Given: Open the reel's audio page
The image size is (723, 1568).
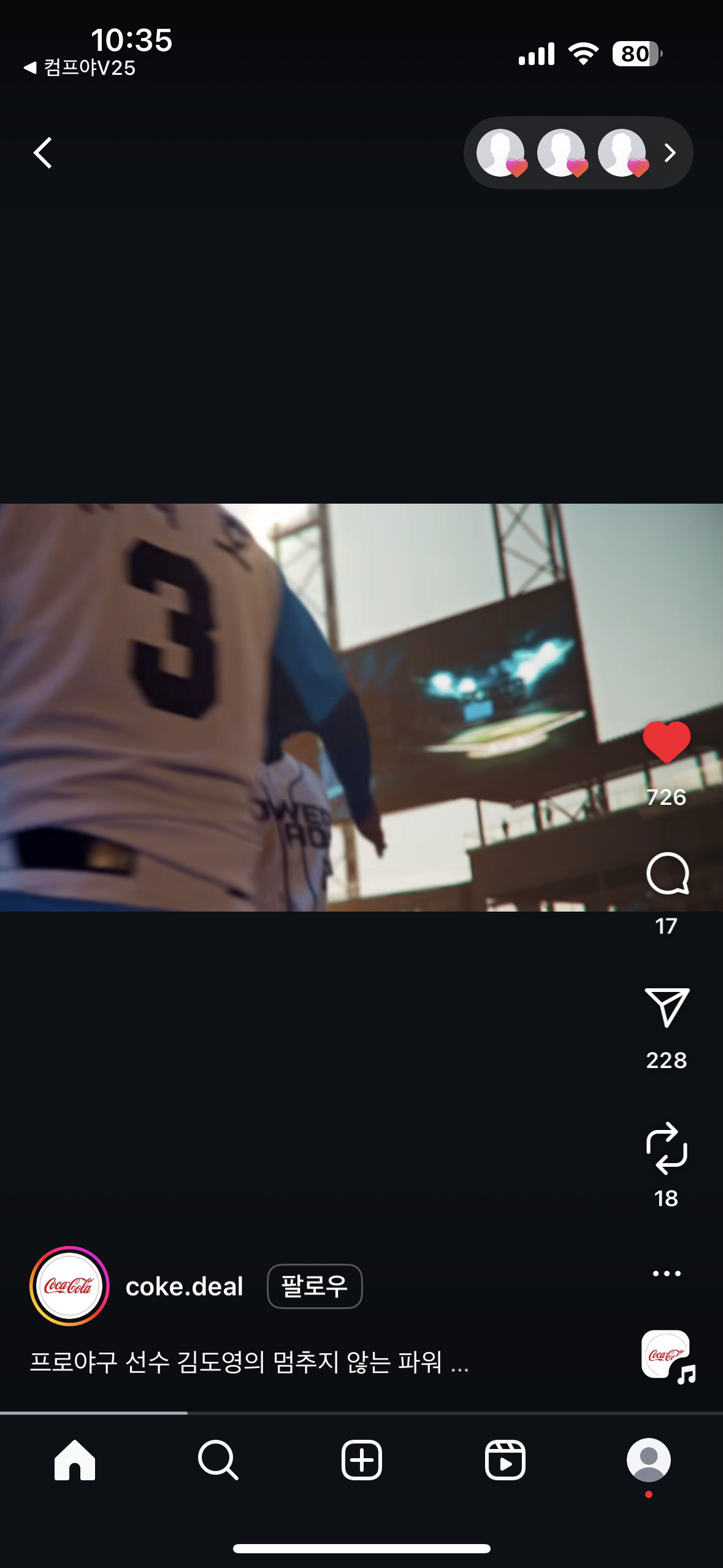Looking at the screenshot, I should click(667, 1356).
